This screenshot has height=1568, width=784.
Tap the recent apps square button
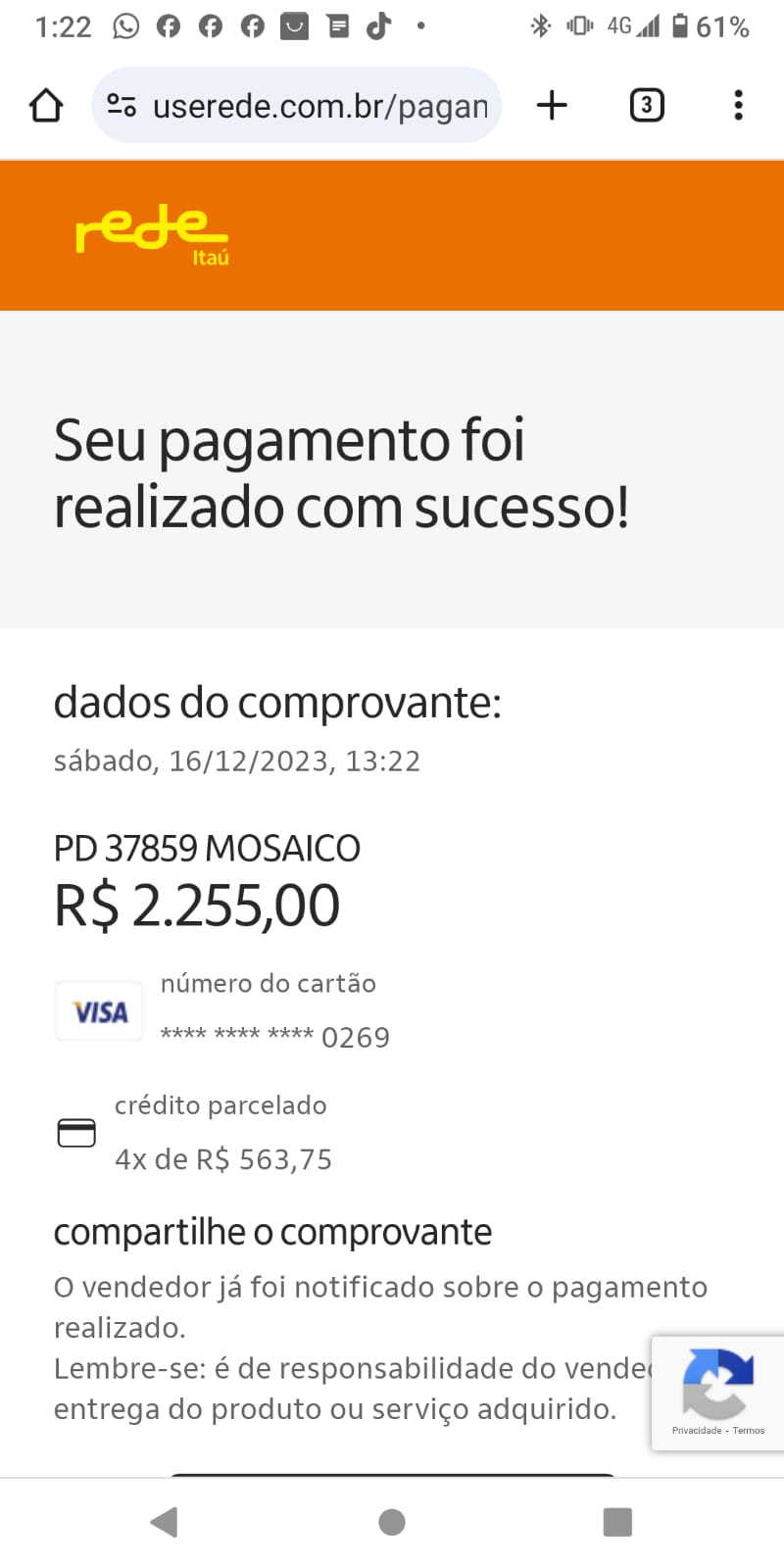pyautogui.click(x=617, y=1522)
